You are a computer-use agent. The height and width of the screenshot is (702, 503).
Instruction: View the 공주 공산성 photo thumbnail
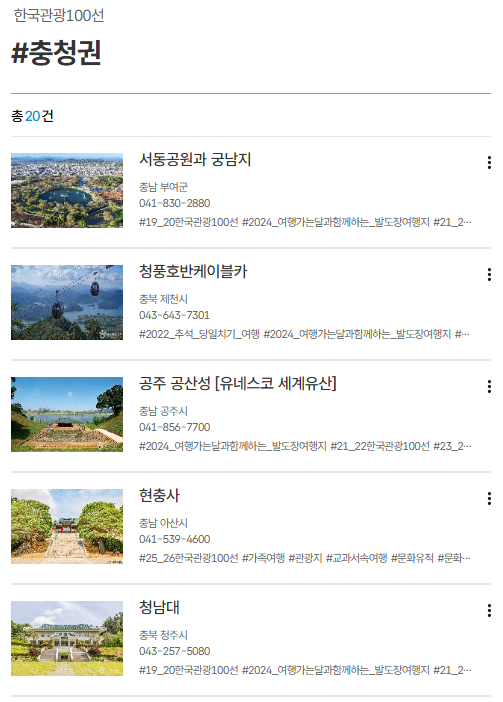click(x=67, y=414)
